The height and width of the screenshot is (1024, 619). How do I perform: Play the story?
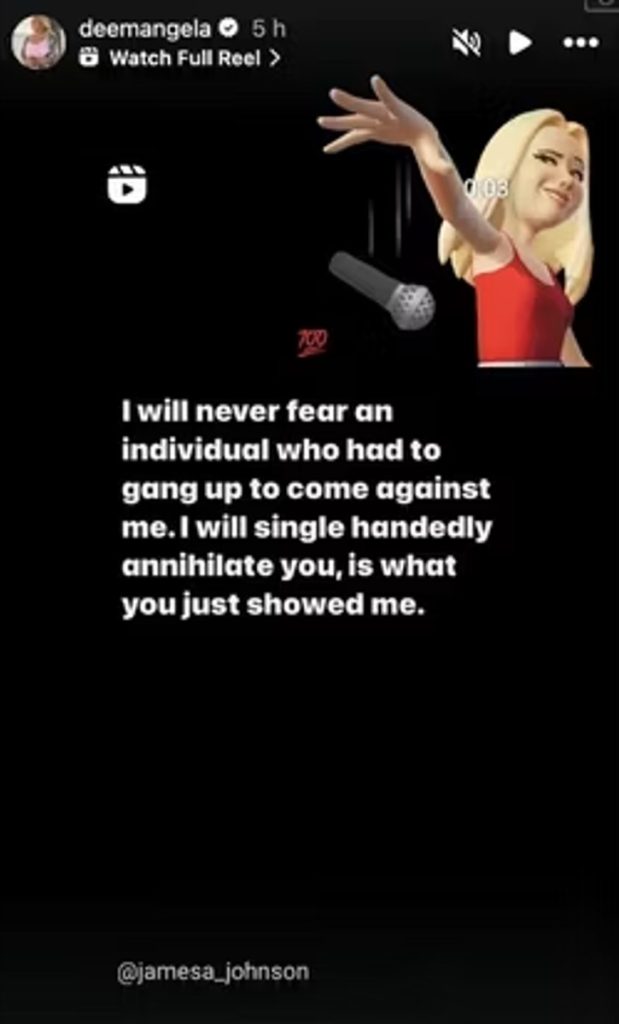point(520,42)
